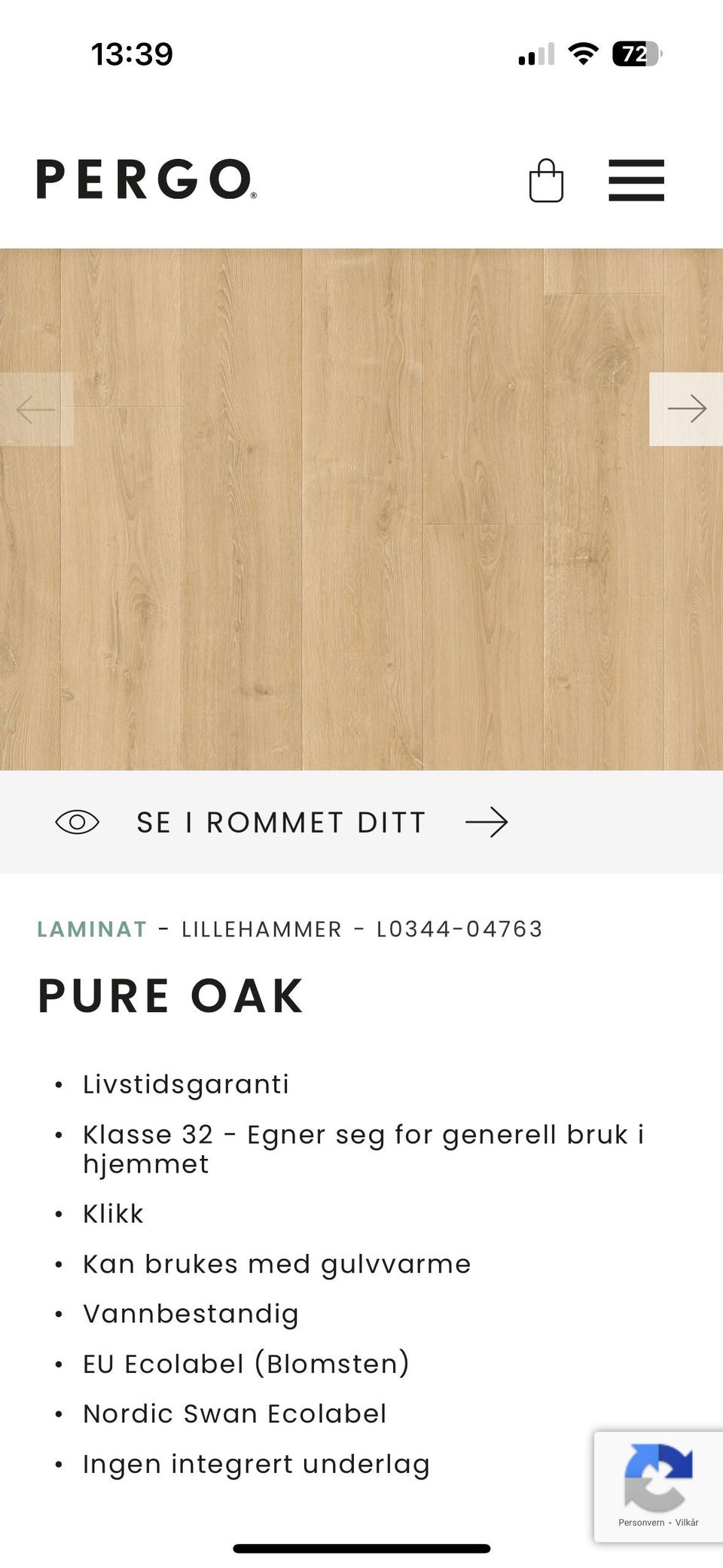
Task: Advance carousel with the right arrow
Action: coord(688,408)
